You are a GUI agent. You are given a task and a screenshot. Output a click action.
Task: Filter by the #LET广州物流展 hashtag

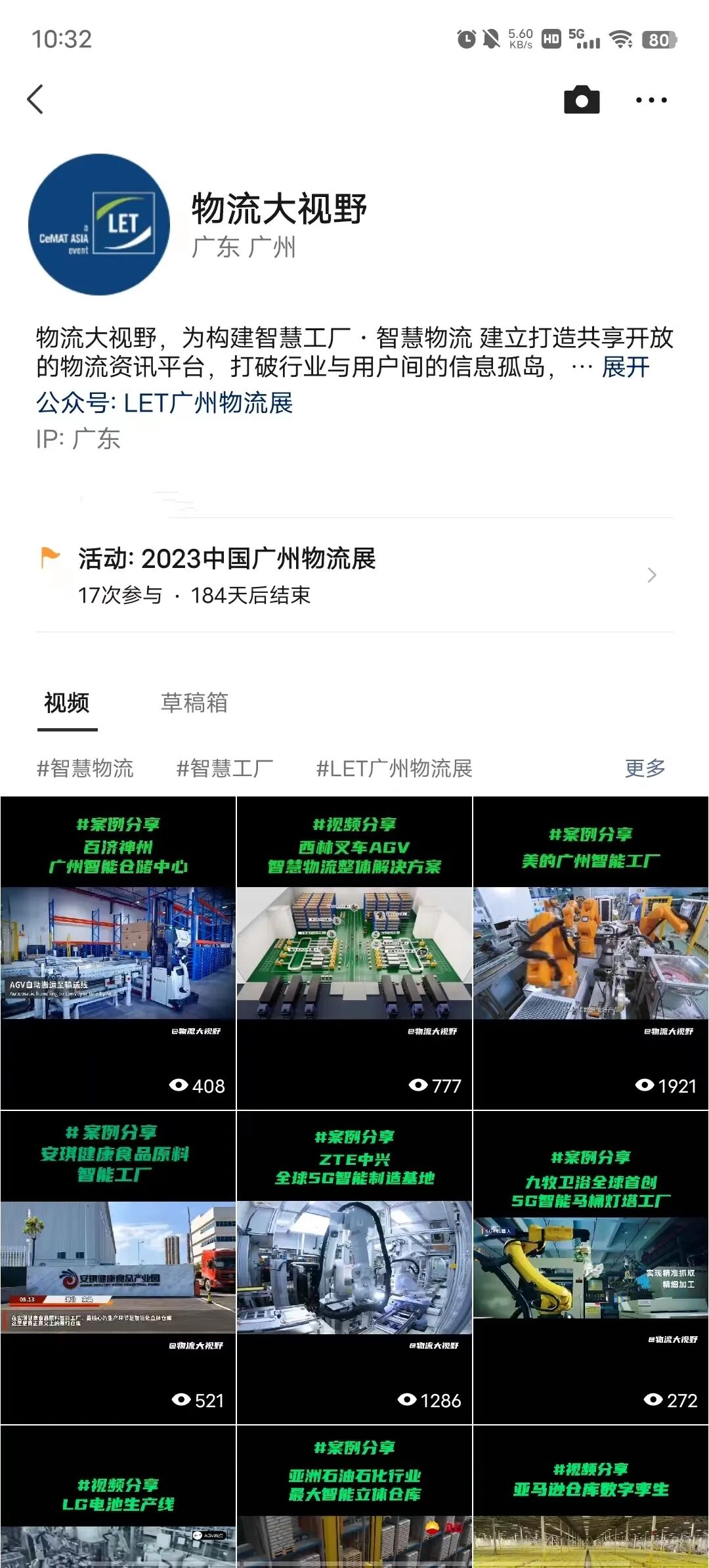pyautogui.click(x=394, y=768)
